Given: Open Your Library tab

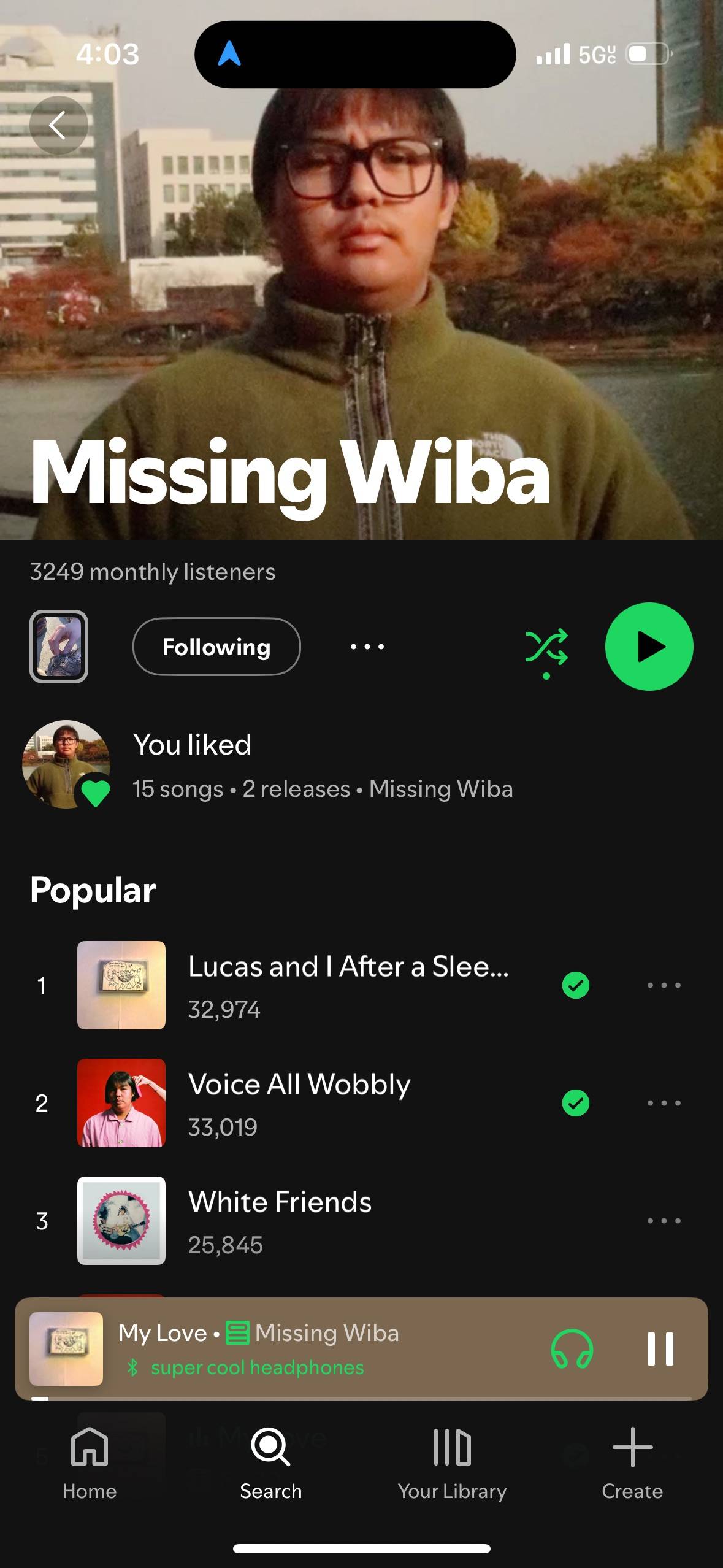Looking at the screenshot, I should click(x=452, y=1463).
